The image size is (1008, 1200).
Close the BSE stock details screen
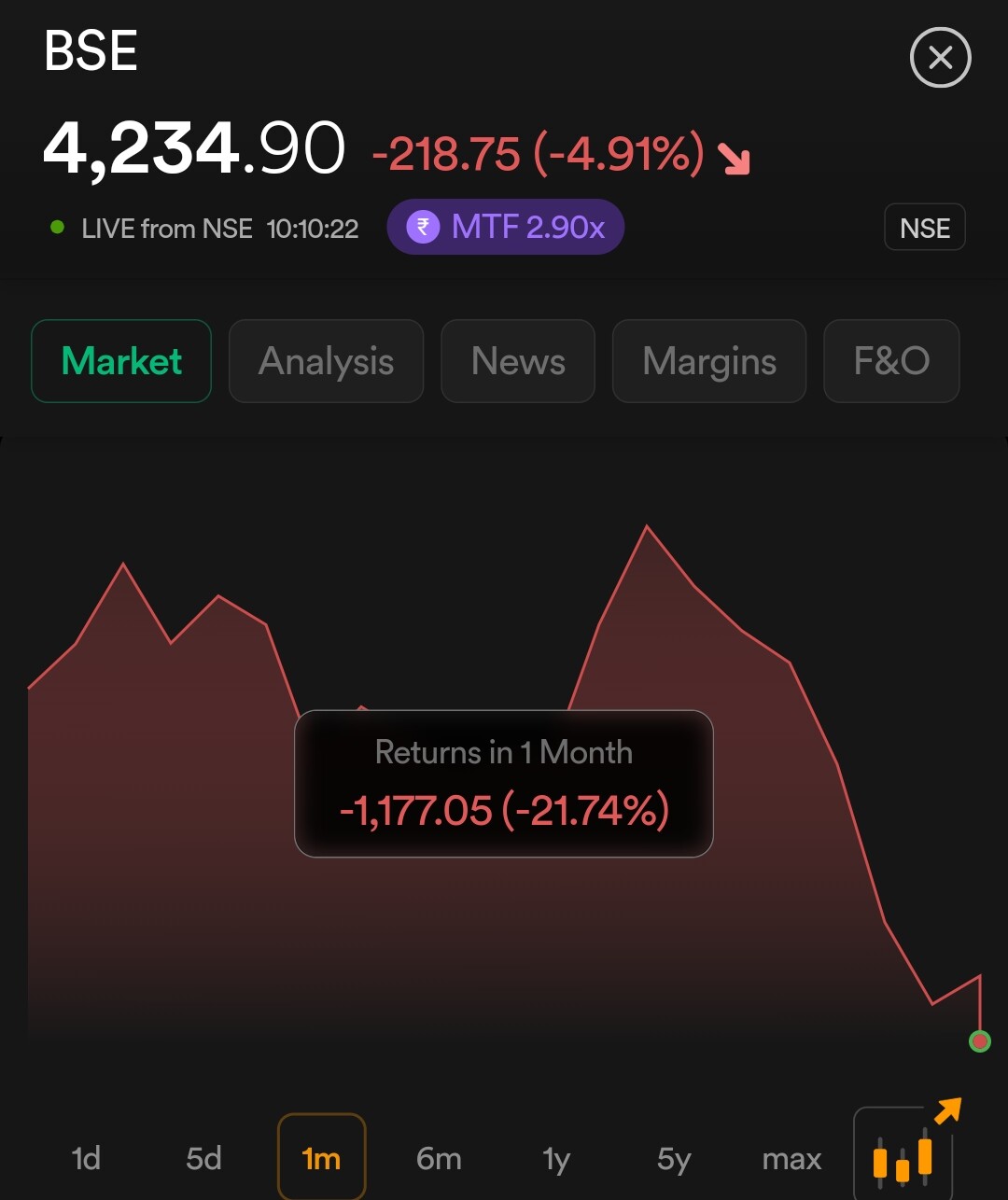[x=940, y=58]
